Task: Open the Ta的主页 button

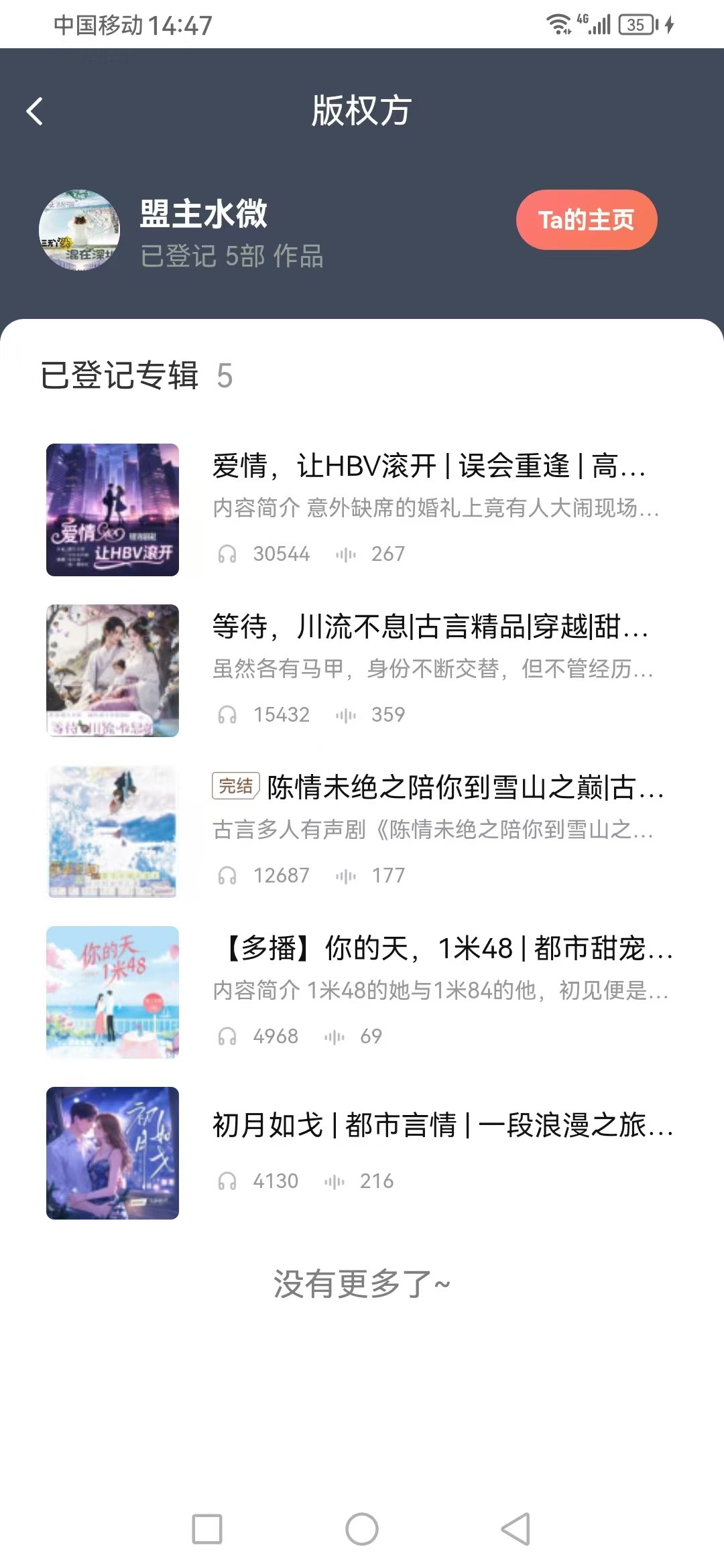Action: click(x=587, y=220)
